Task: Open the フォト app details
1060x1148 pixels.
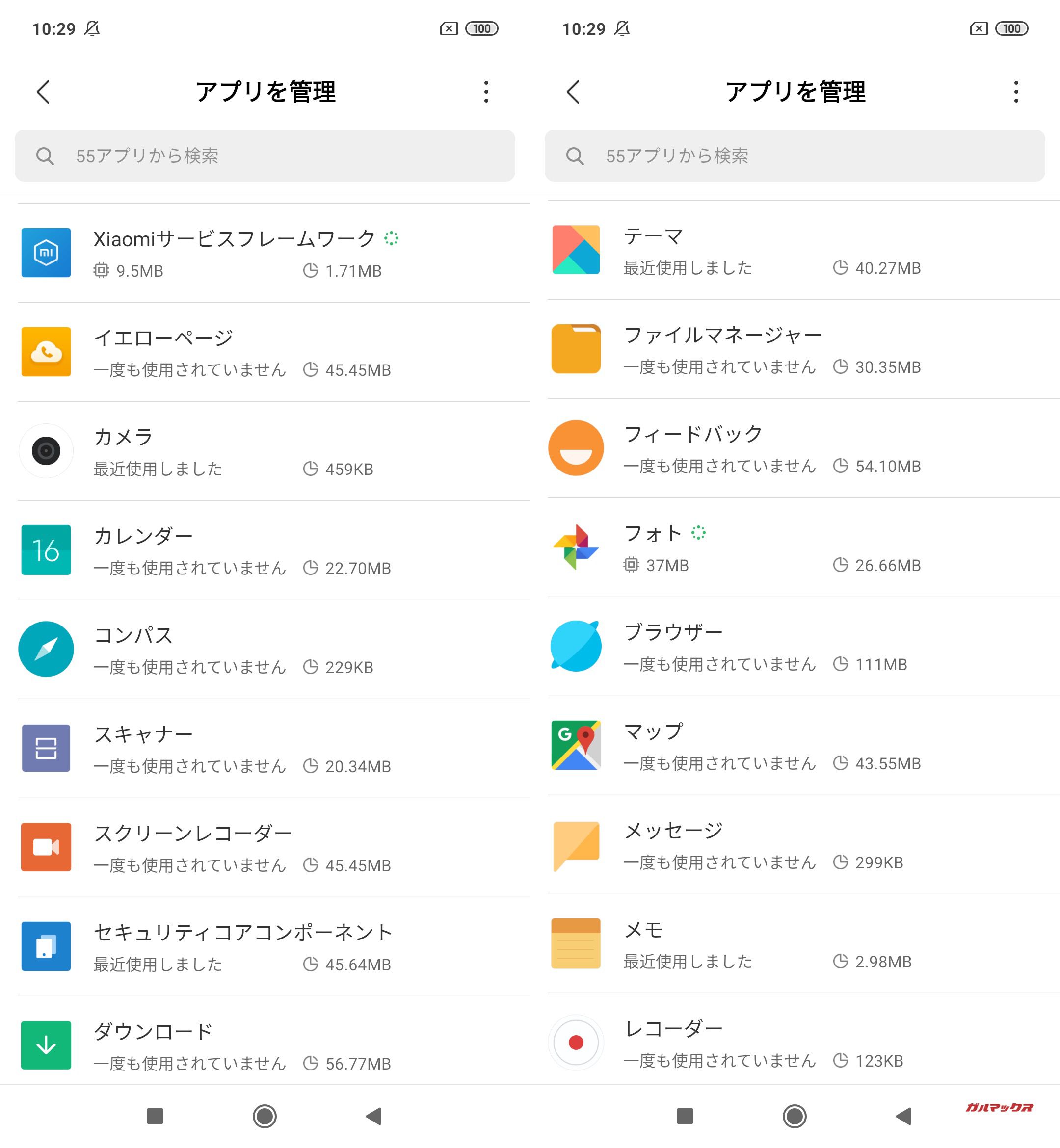Action: (x=803, y=548)
